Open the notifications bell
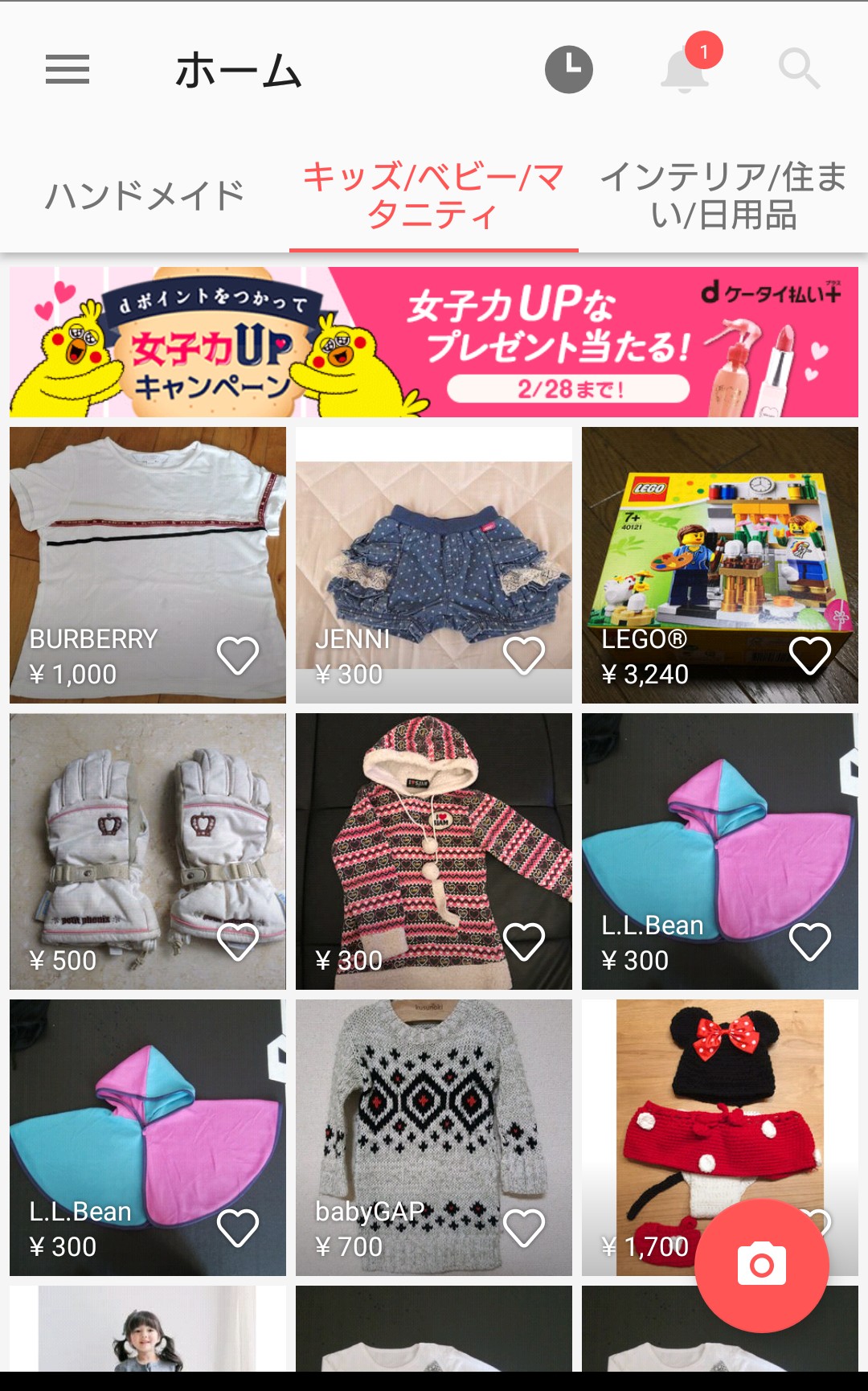 tap(685, 69)
